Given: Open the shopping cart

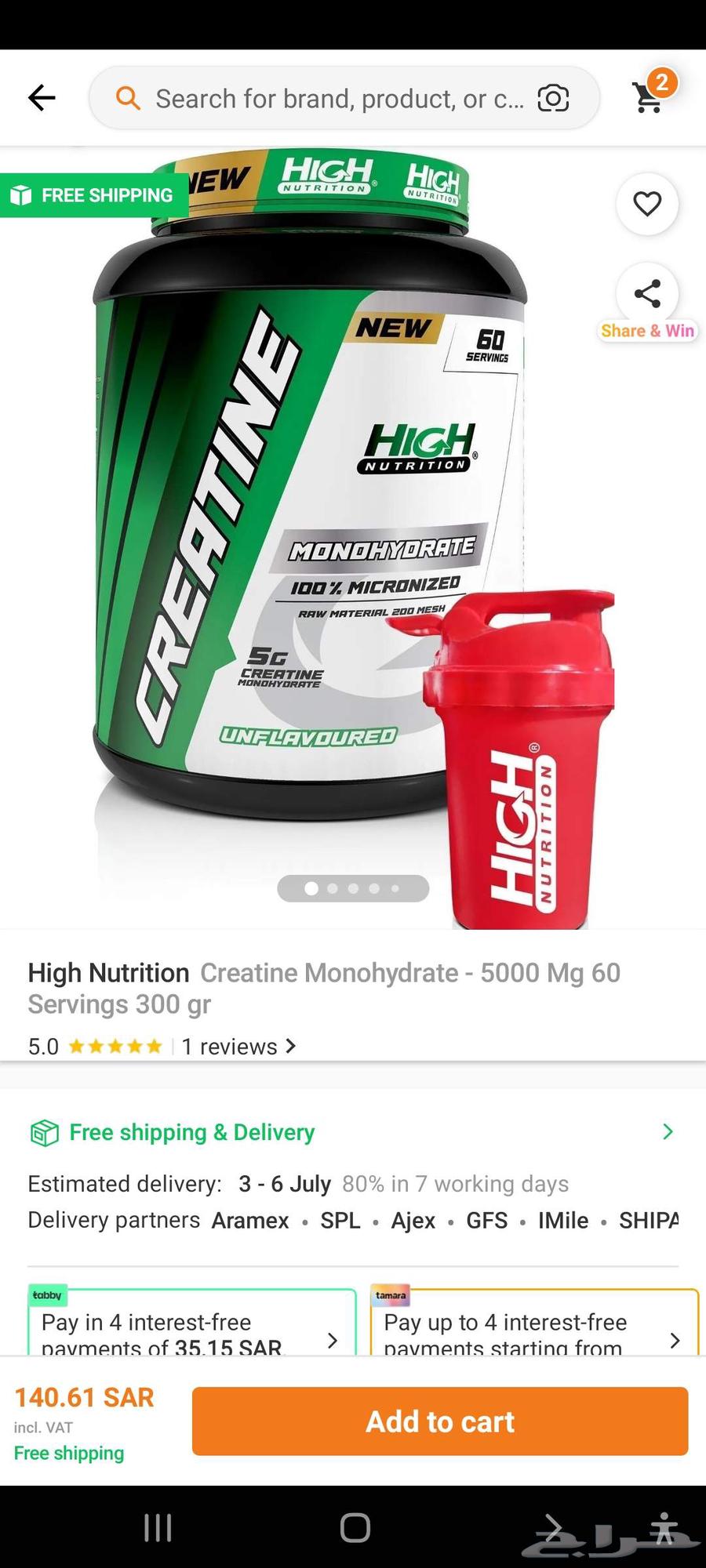Looking at the screenshot, I should click(650, 96).
